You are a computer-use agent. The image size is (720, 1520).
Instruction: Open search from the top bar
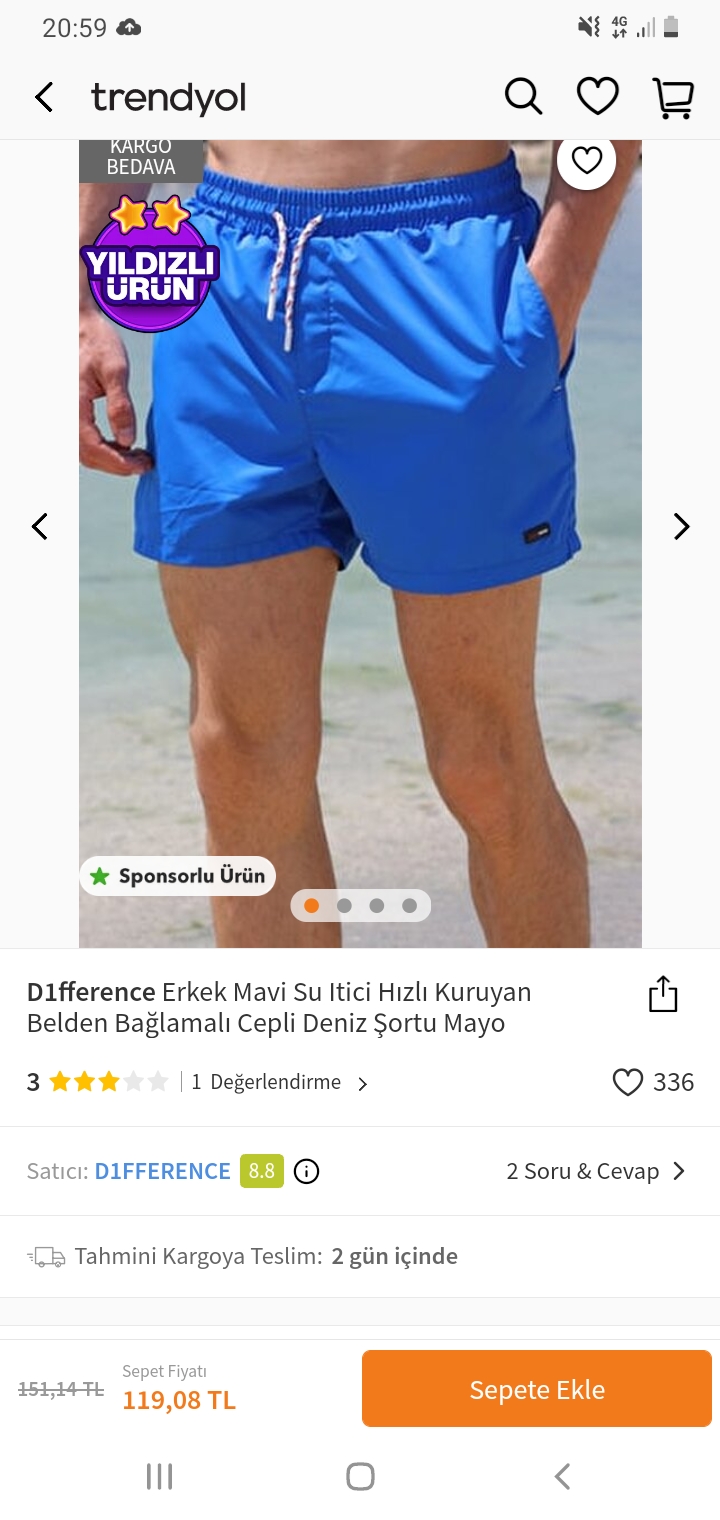click(523, 97)
